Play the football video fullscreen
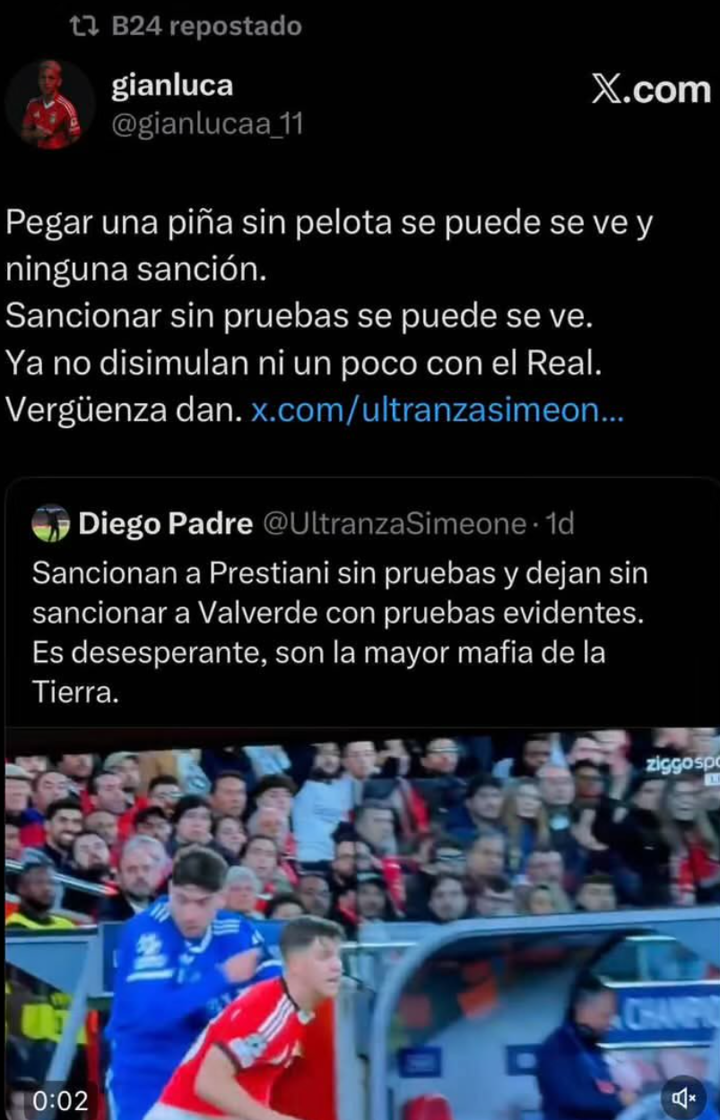The height and width of the screenshot is (1120, 720). click(360, 920)
